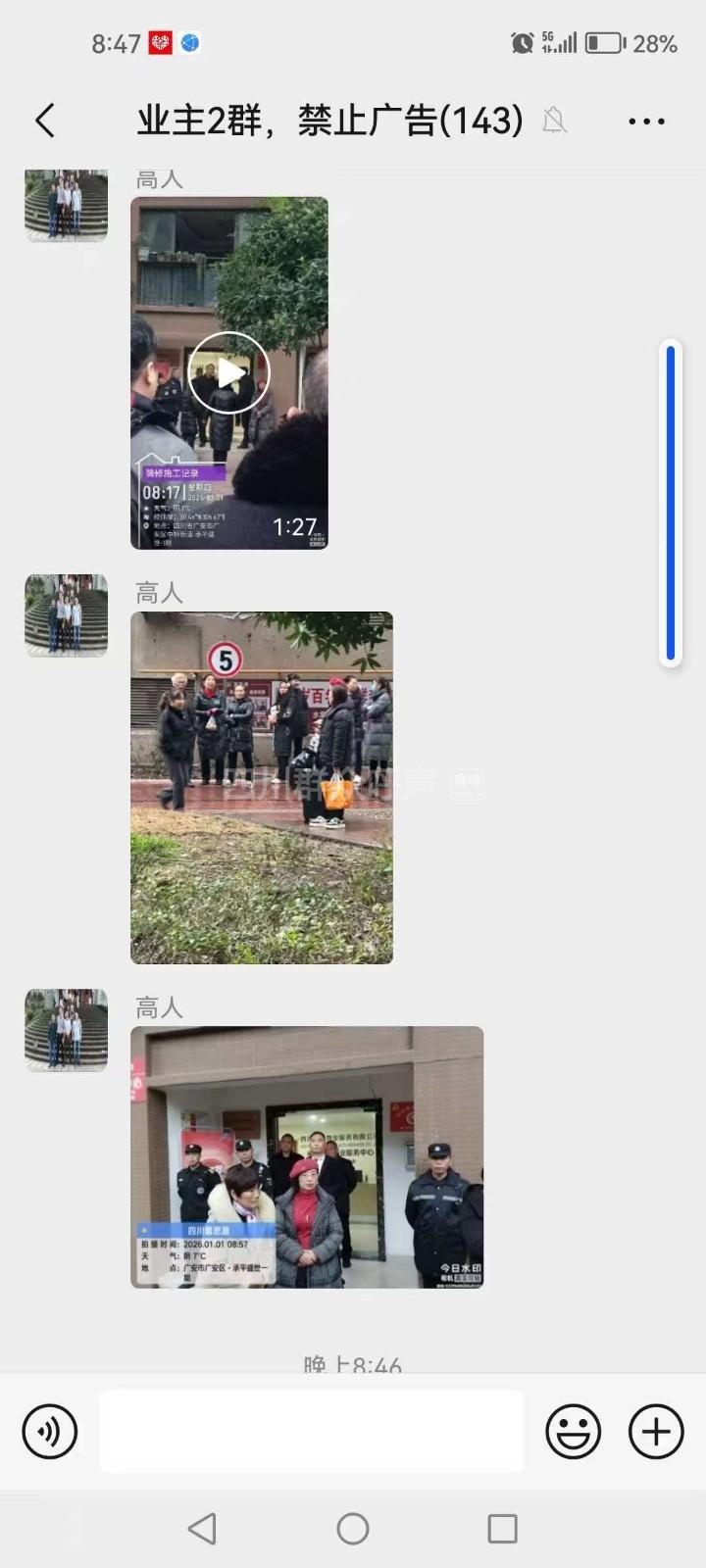This screenshot has height=1568, width=706.
Task: Open the photo showing security guards at entrance
Action: pyautogui.click(x=307, y=1156)
